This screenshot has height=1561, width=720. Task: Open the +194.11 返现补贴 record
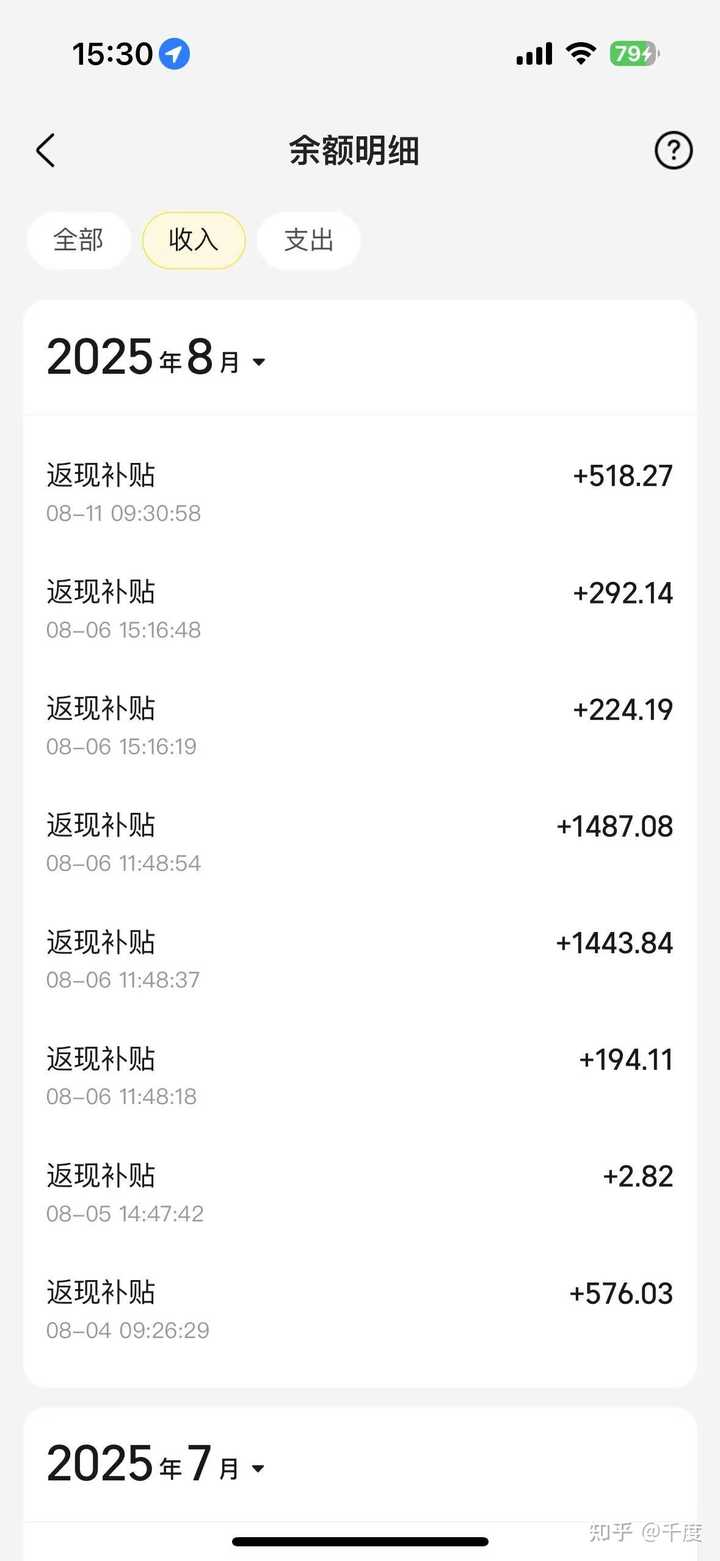pos(360,1076)
